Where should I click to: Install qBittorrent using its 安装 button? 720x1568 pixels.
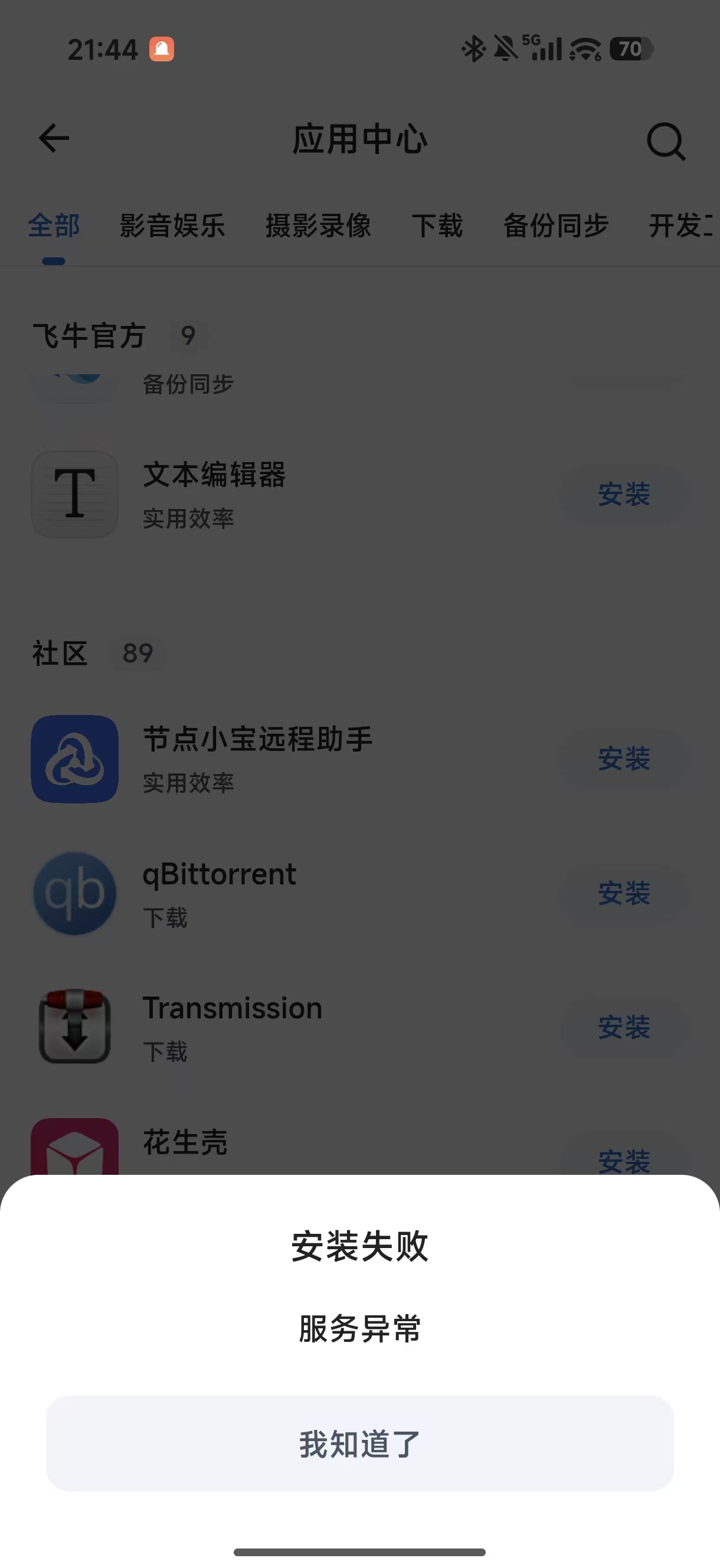coord(623,893)
